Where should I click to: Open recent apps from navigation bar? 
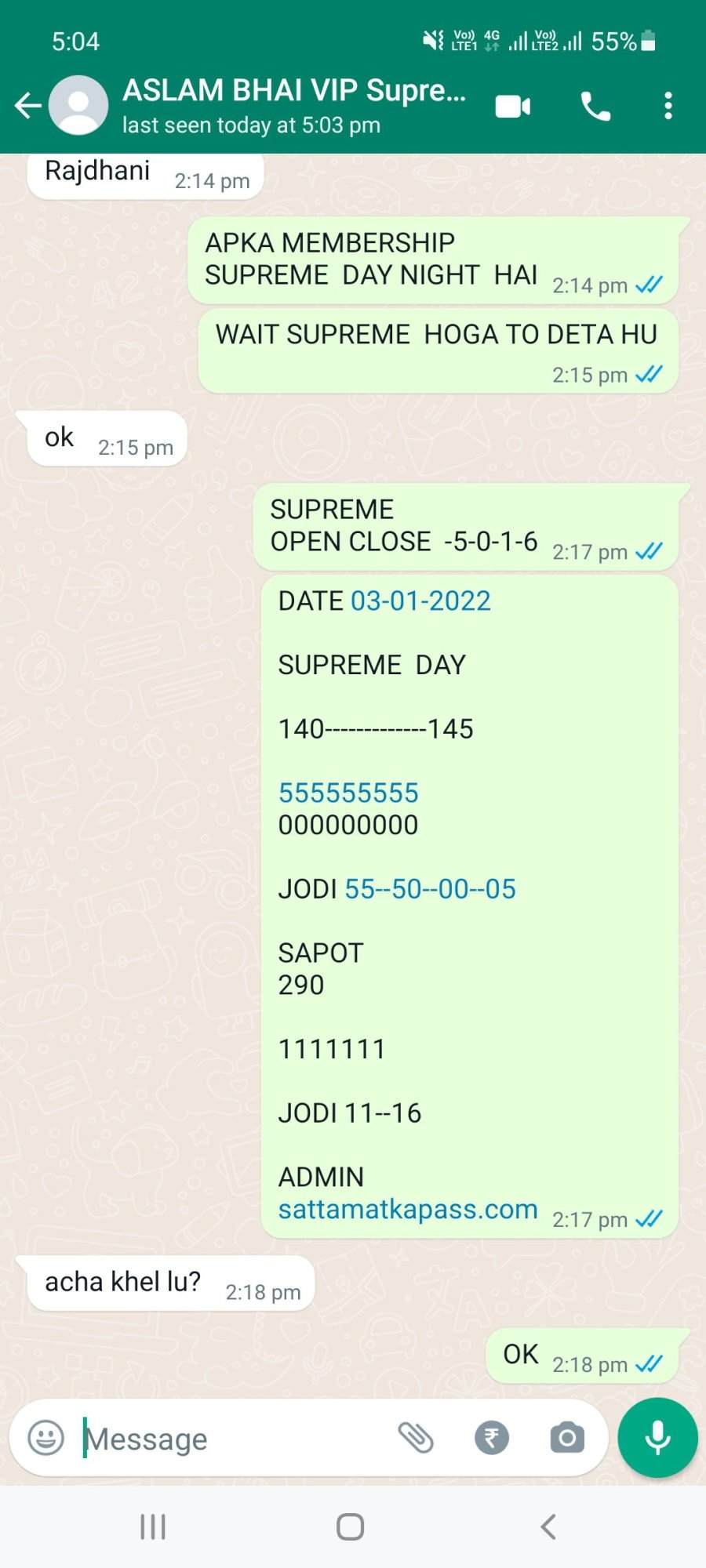pyautogui.click(x=153, y=1526)
